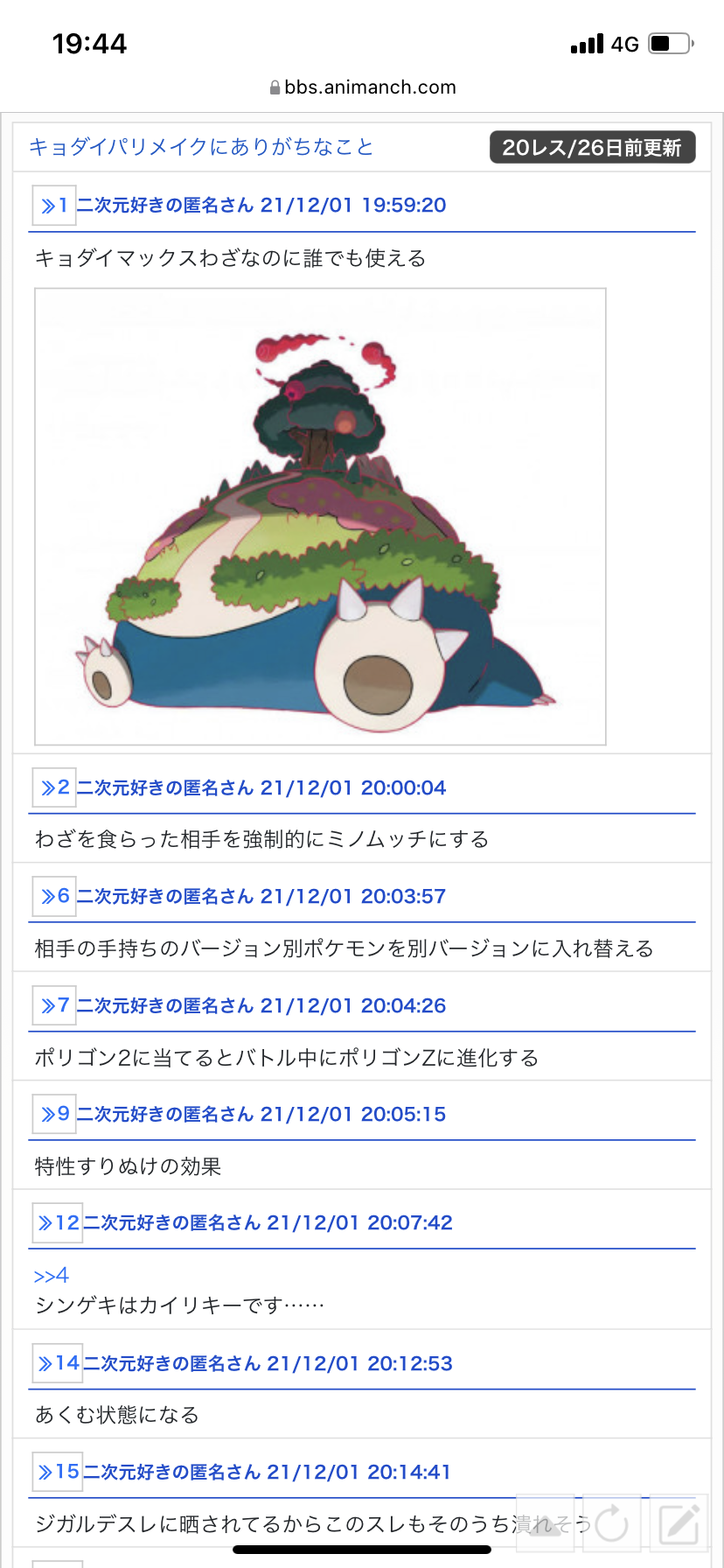Tap the >>12 post number button
Image resolution: width=724 pixels, height=1568 pixels.
pos(58,1222)
